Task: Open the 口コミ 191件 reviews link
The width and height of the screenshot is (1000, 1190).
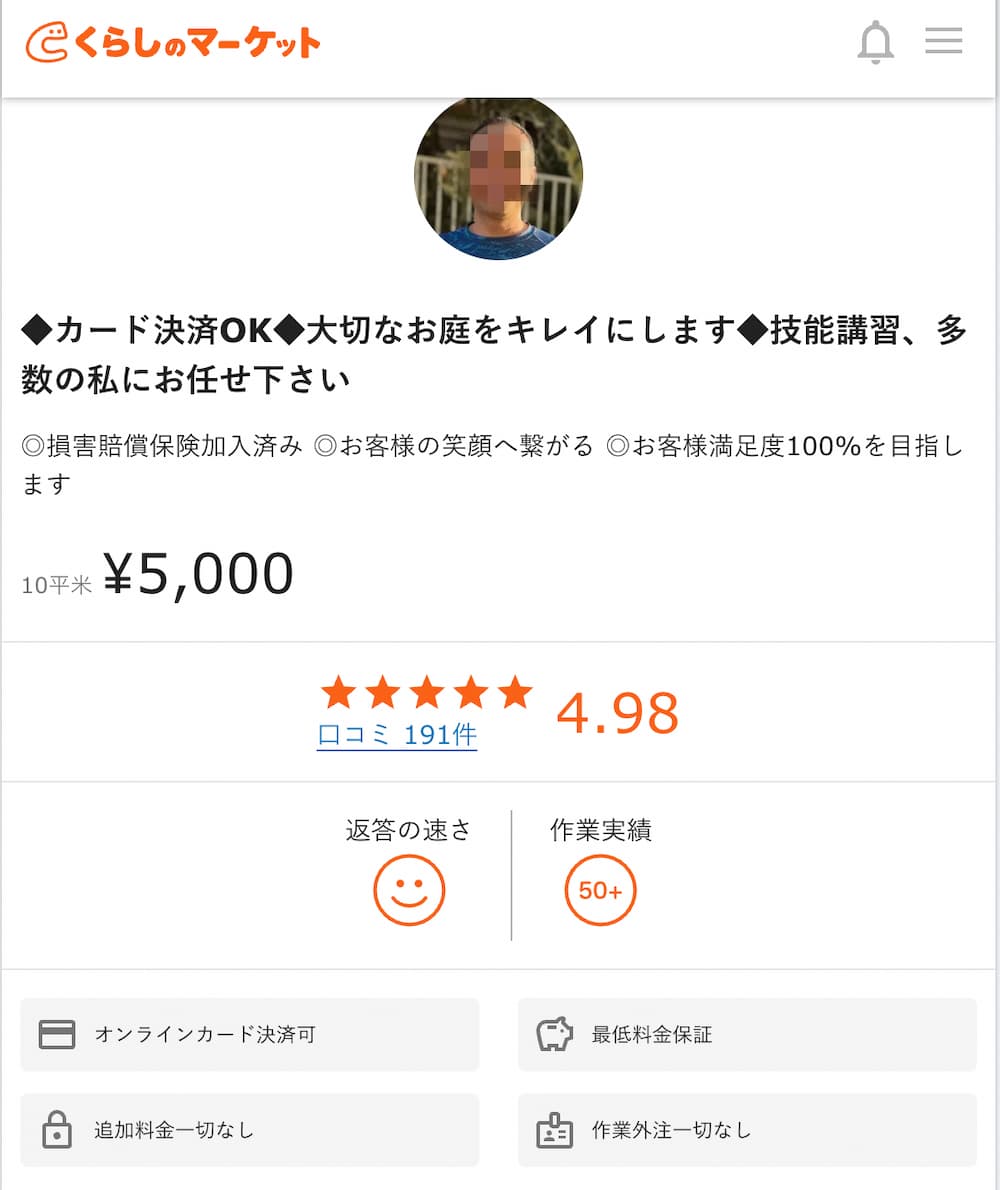Action: (x=397, y=735)
